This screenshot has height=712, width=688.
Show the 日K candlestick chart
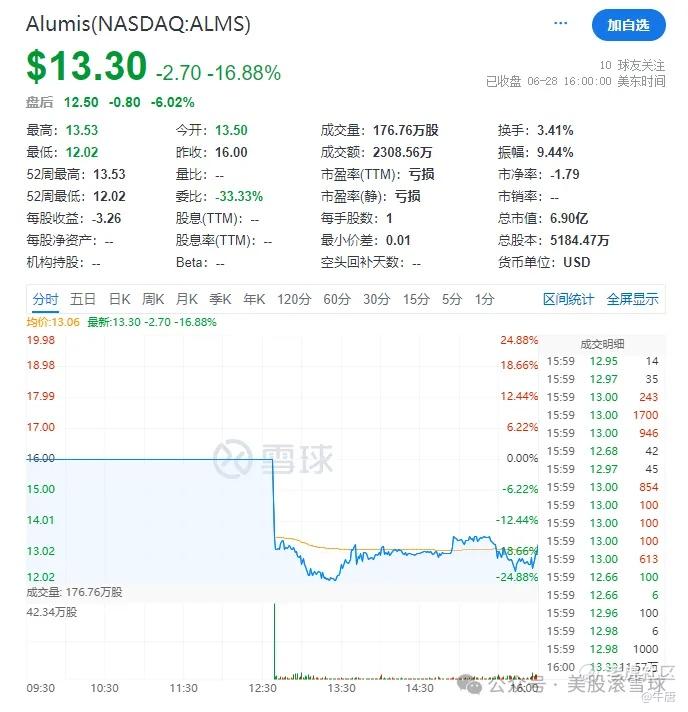(x=119, y=299)
